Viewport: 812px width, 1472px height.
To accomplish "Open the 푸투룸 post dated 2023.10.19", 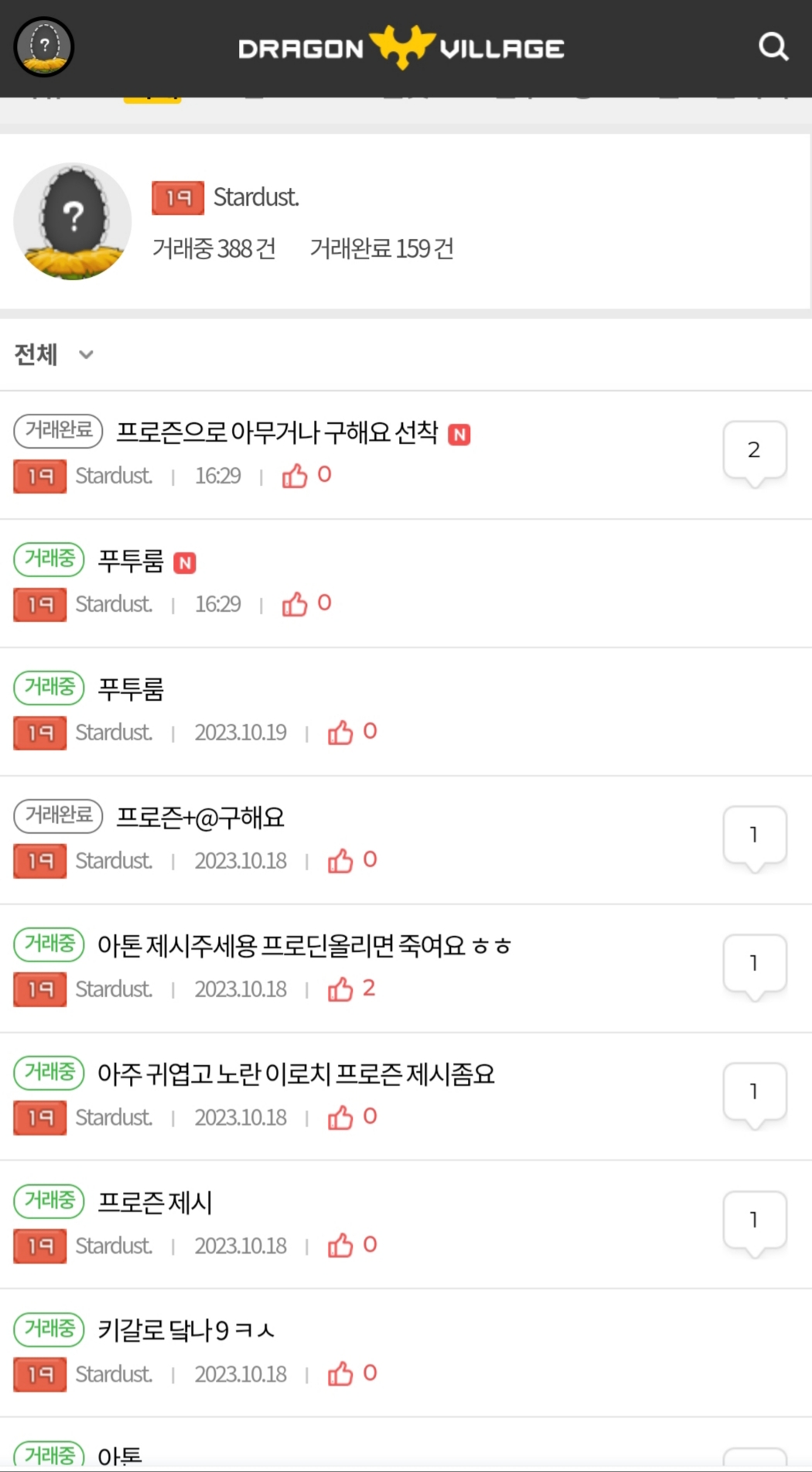I will click(x=131, y=689).
